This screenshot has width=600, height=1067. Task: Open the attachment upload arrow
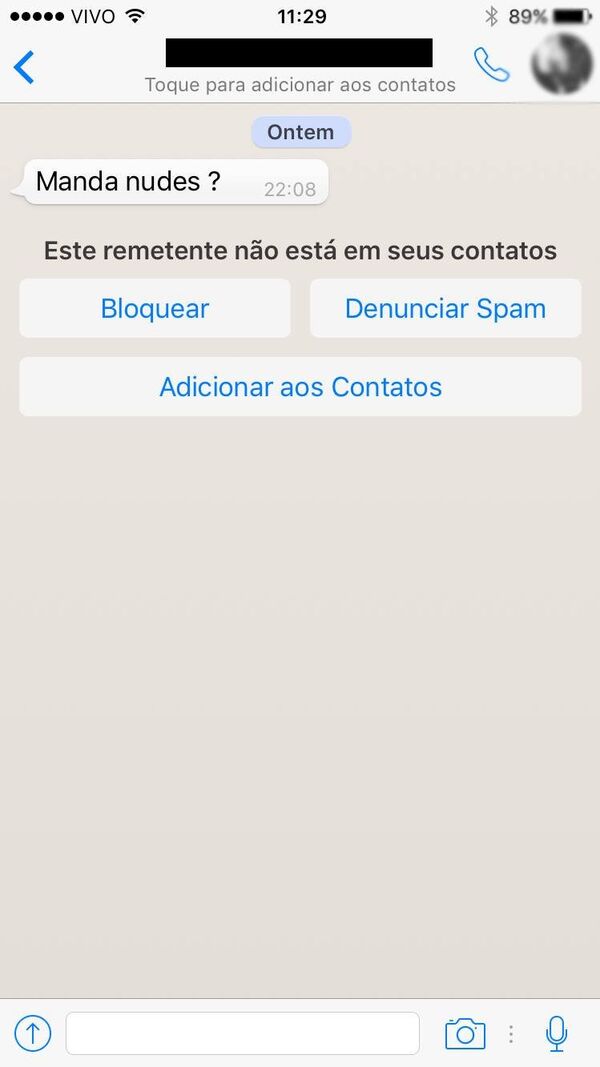(x=33, y=1033)
